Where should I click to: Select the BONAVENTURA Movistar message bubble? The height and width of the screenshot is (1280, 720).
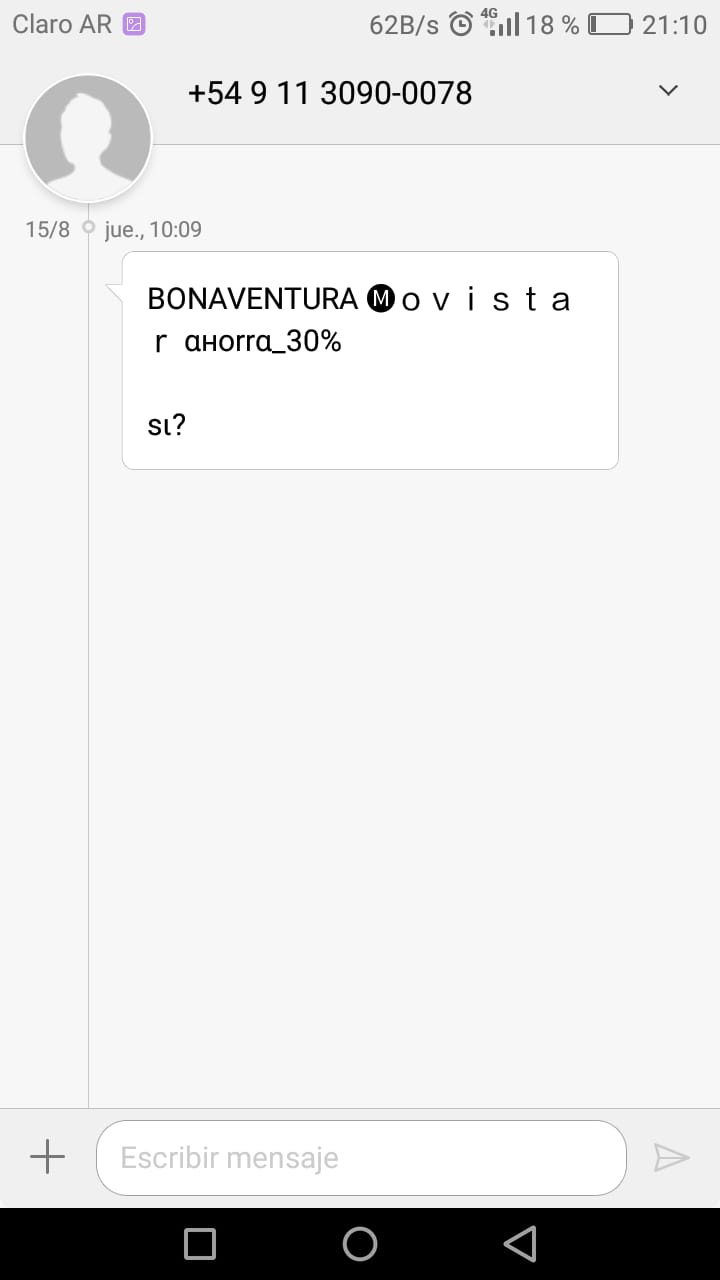point(369,360)
